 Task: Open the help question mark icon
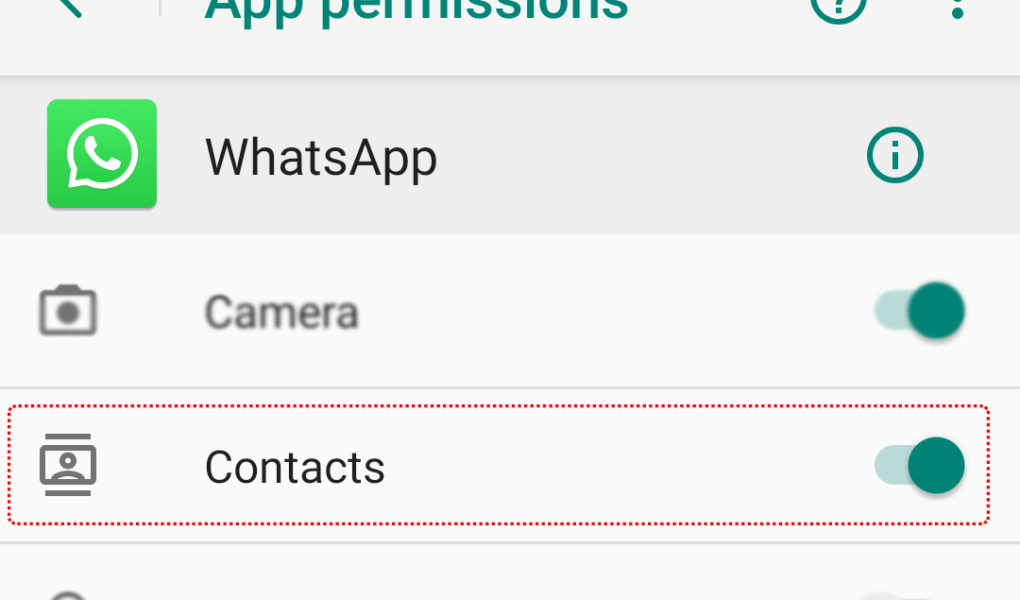[x=838, y=8]
